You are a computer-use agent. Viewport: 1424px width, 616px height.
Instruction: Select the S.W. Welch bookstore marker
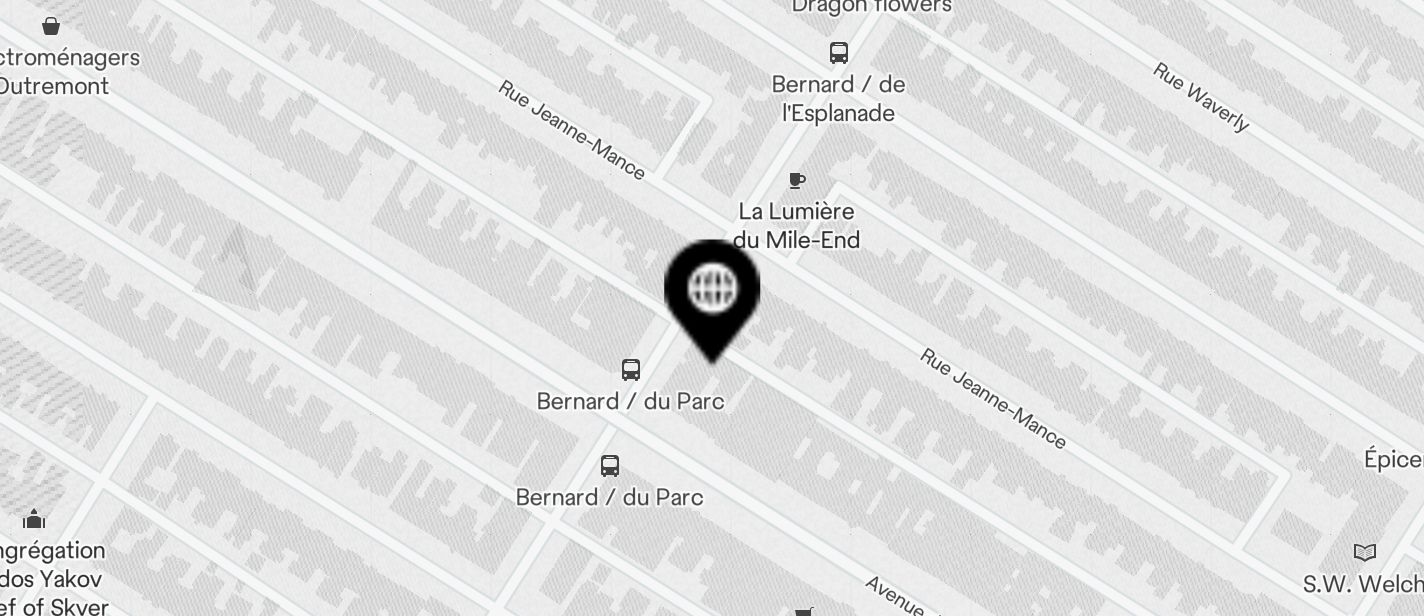tap(1364, 553)
